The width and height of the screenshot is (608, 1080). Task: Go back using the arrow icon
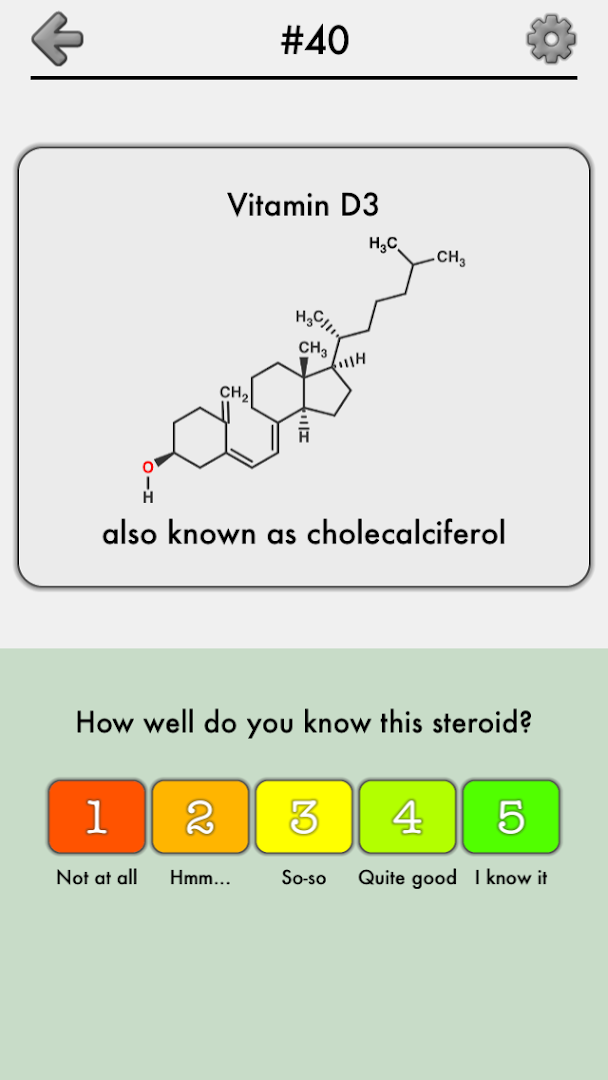(x=57, y=40)
